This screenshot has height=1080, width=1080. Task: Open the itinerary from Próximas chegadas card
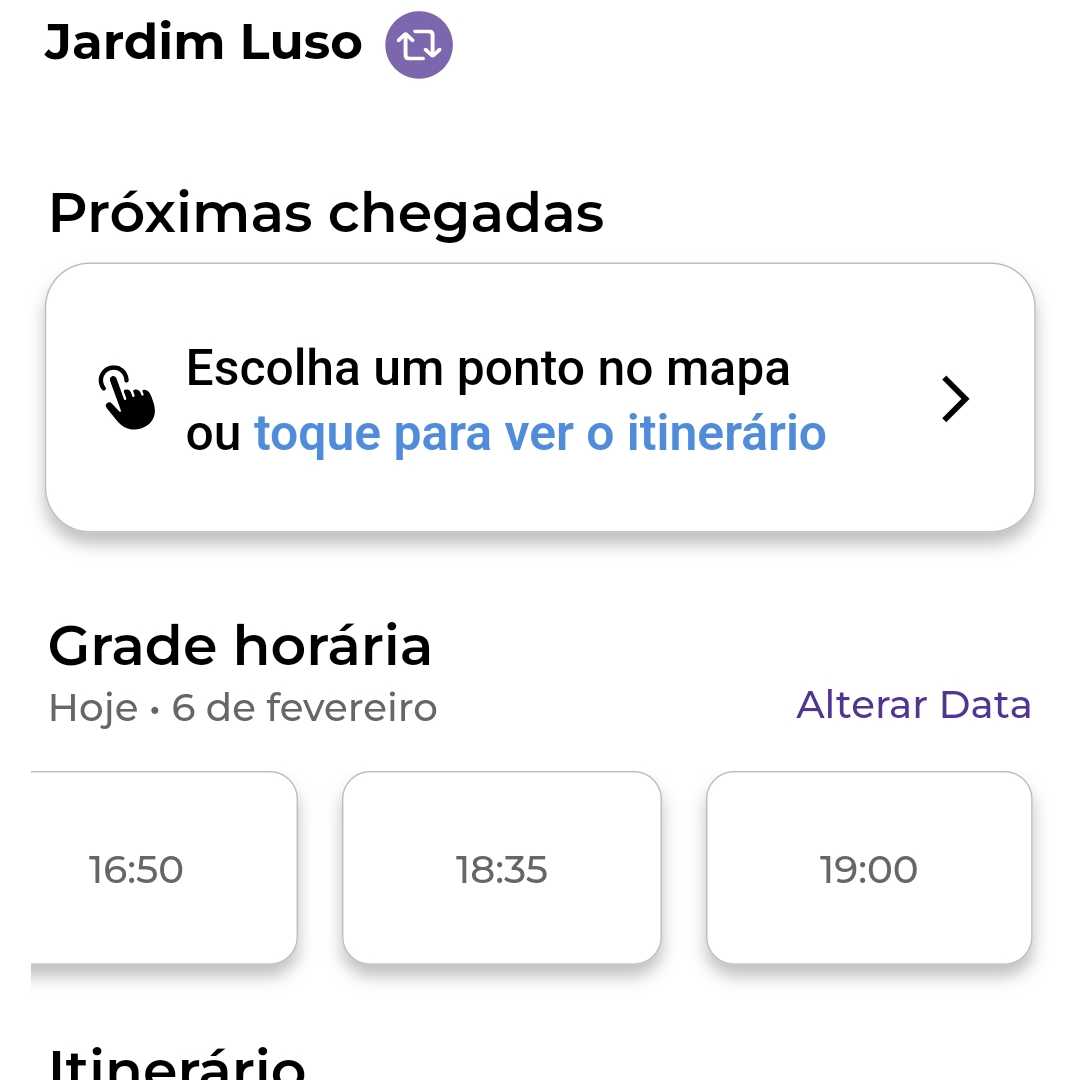(x=540, y=398)
